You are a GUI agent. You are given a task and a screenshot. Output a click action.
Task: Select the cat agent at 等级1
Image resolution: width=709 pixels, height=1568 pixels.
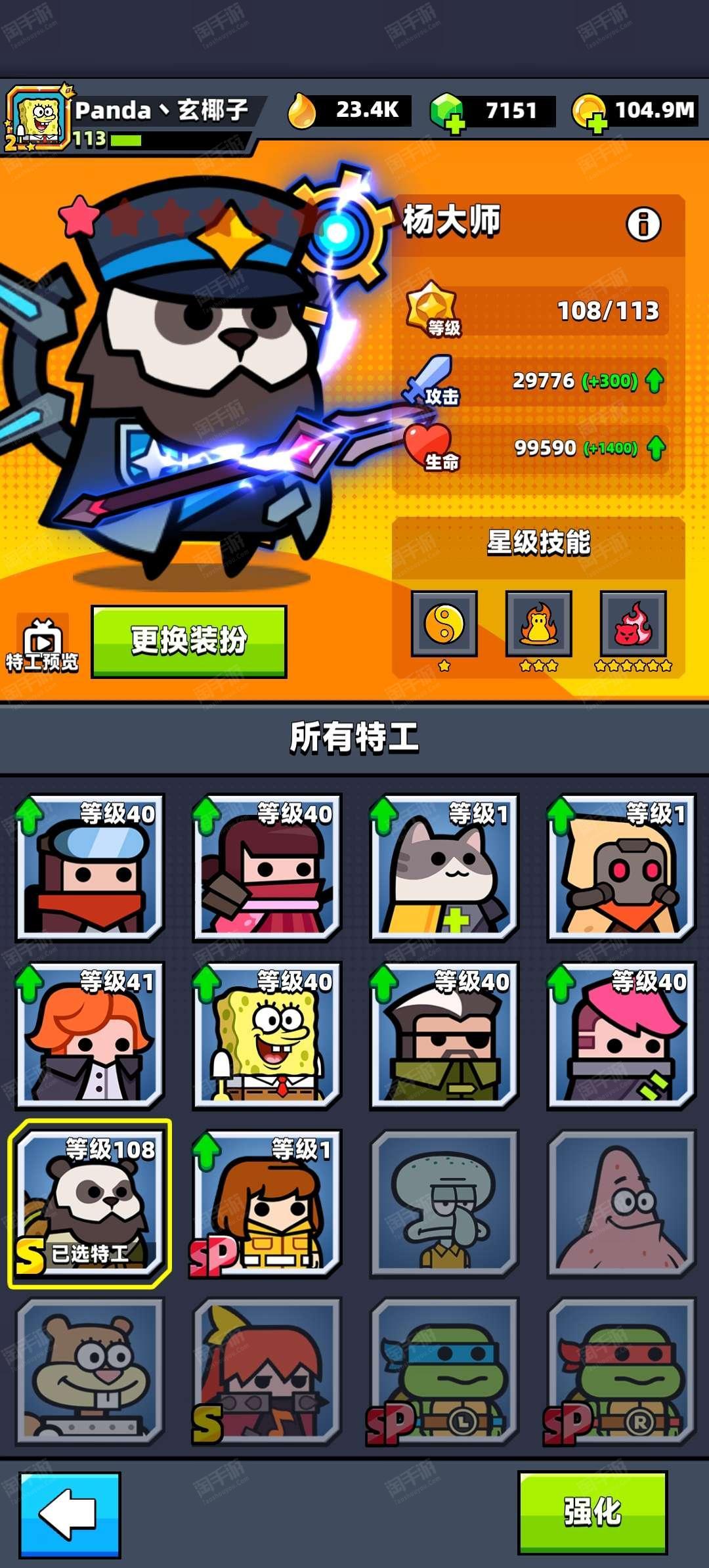click(x=444, y=867)
